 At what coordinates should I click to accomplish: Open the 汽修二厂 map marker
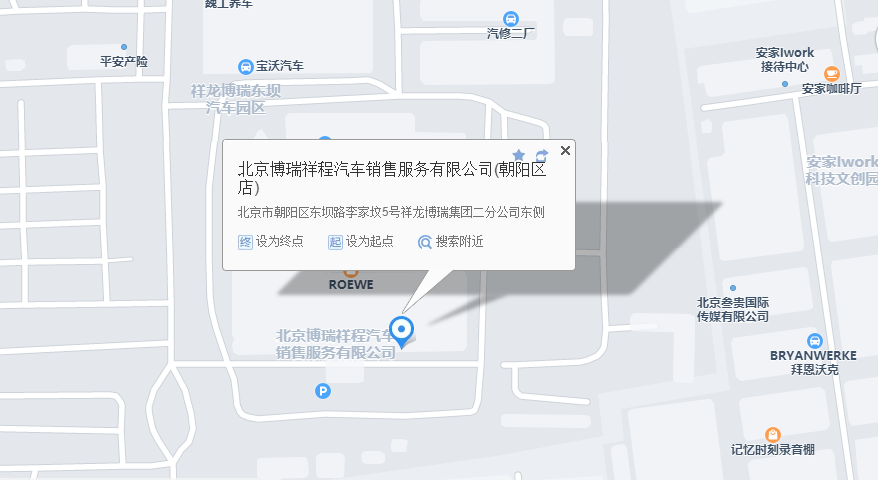pos(511,19)
